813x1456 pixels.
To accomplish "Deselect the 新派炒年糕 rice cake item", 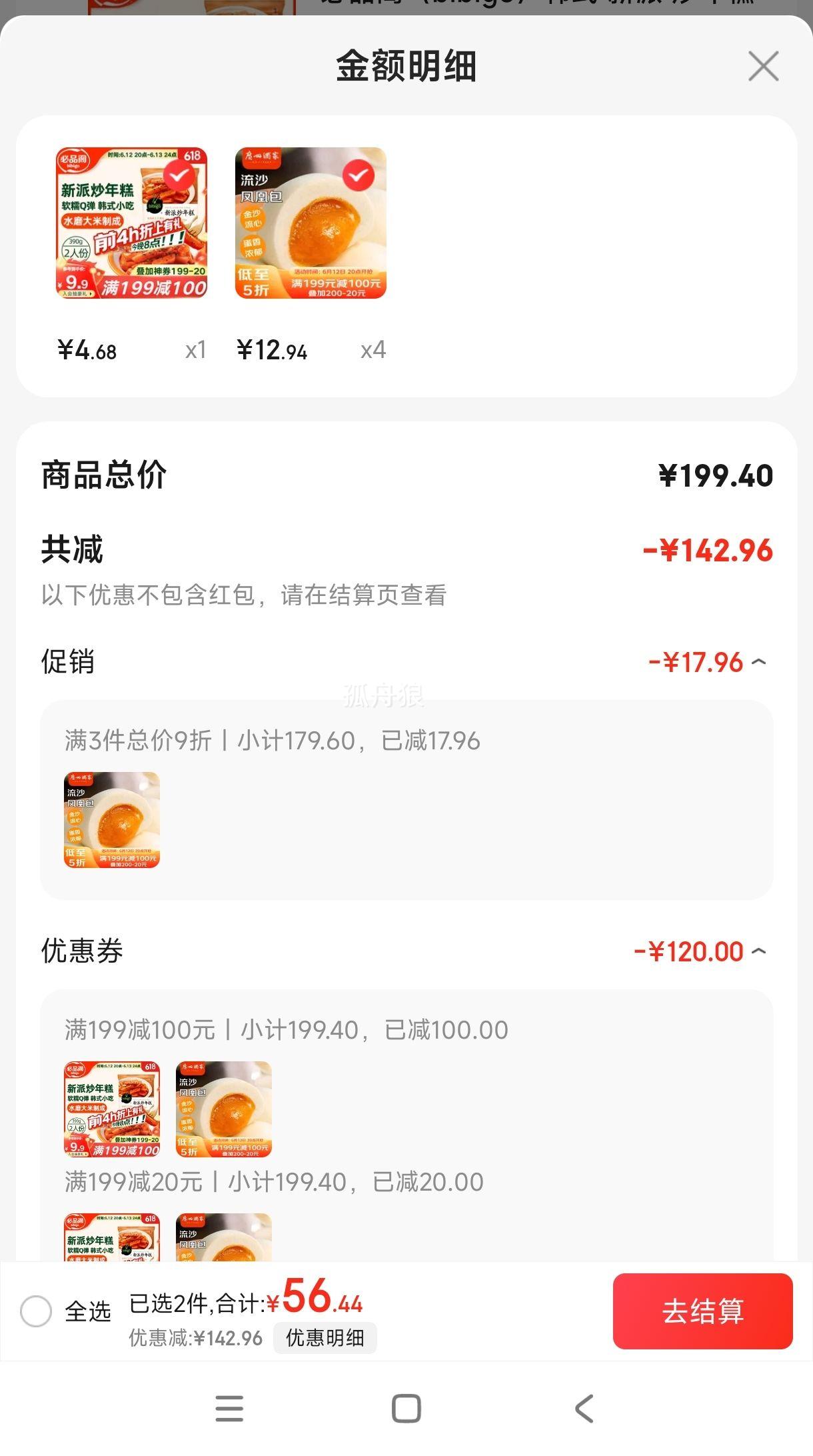I will click(x=179, y=175).
